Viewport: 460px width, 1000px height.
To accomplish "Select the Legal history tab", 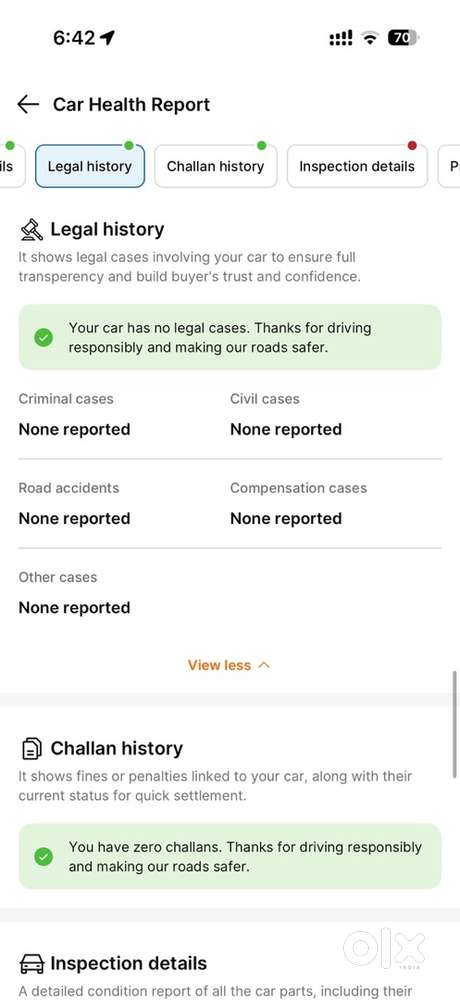I will coord(90,166).
